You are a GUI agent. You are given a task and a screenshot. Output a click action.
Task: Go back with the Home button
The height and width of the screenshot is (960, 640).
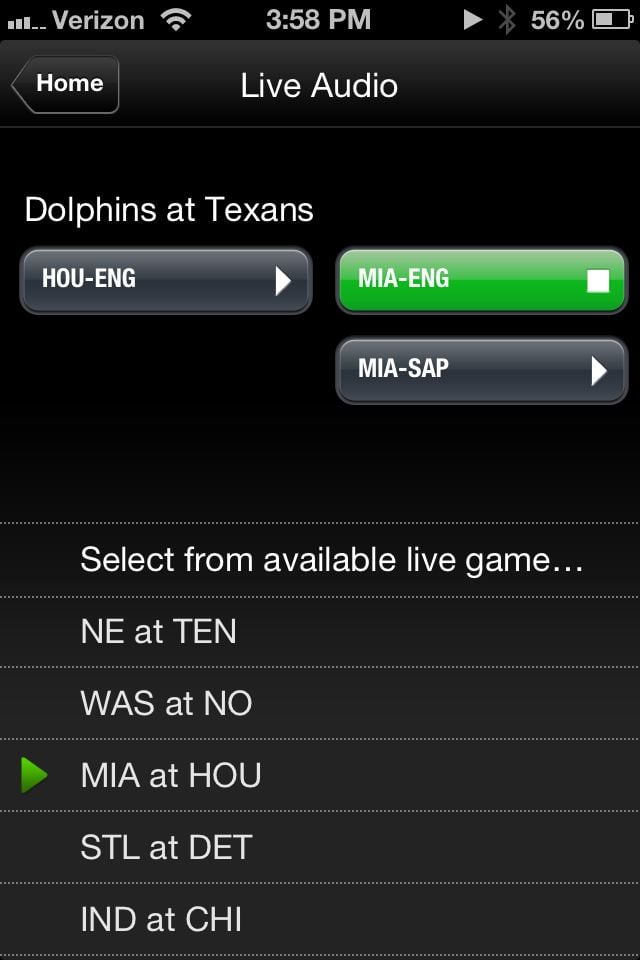click(x=66, y=84)
